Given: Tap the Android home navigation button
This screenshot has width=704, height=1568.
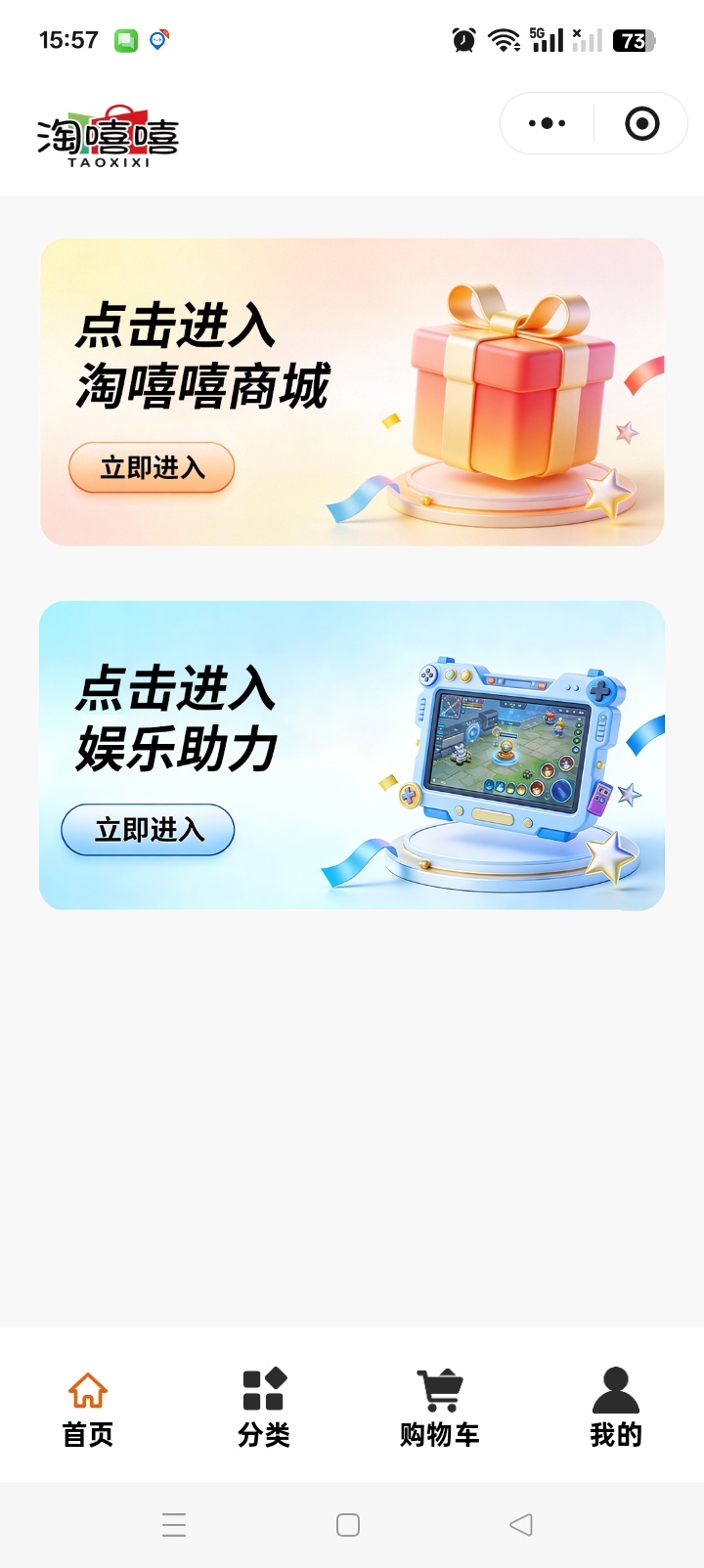Looking at the screenshot, I should click(347, 1524).
